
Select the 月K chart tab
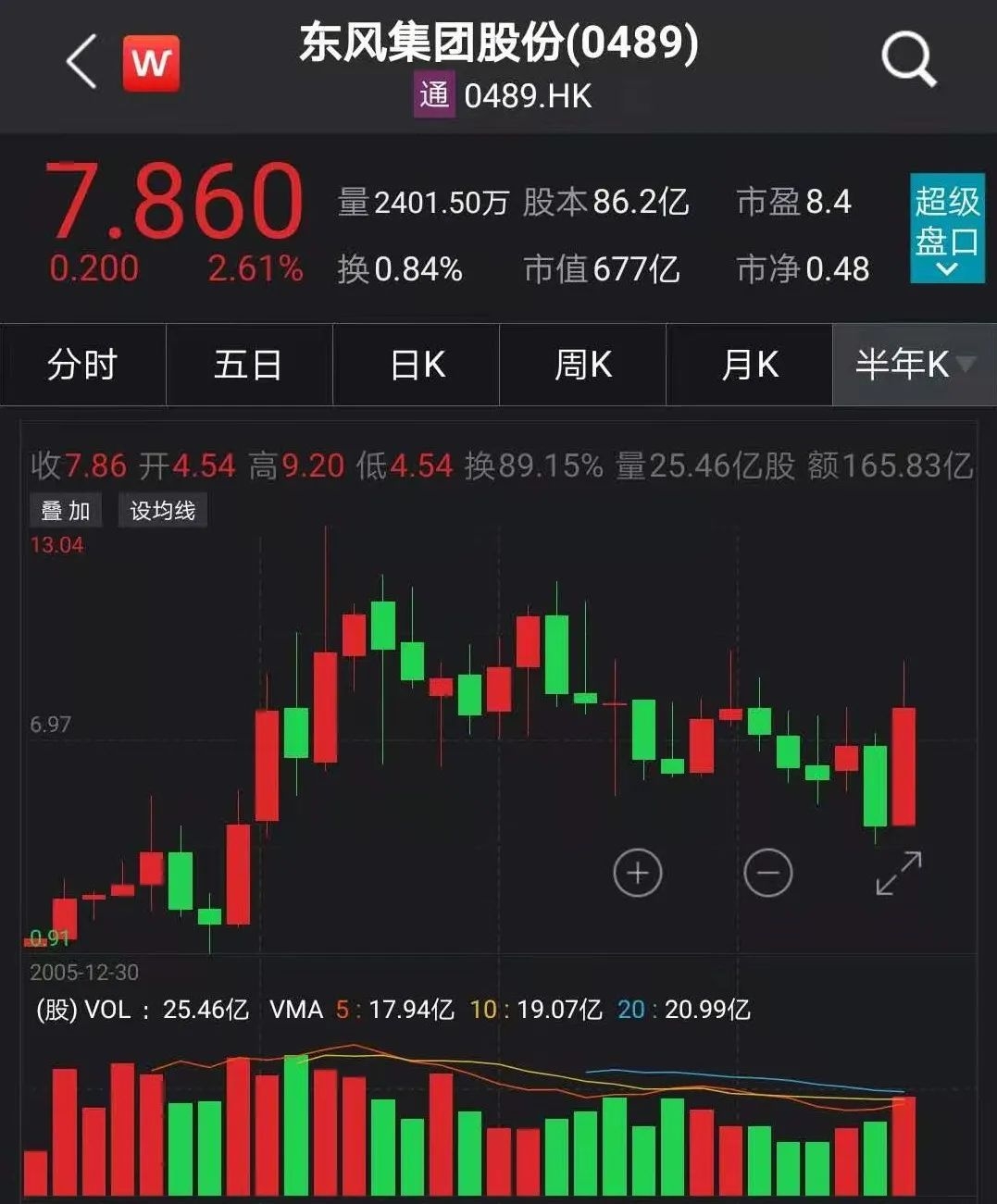pyautogui.click(x=749, y=365)
